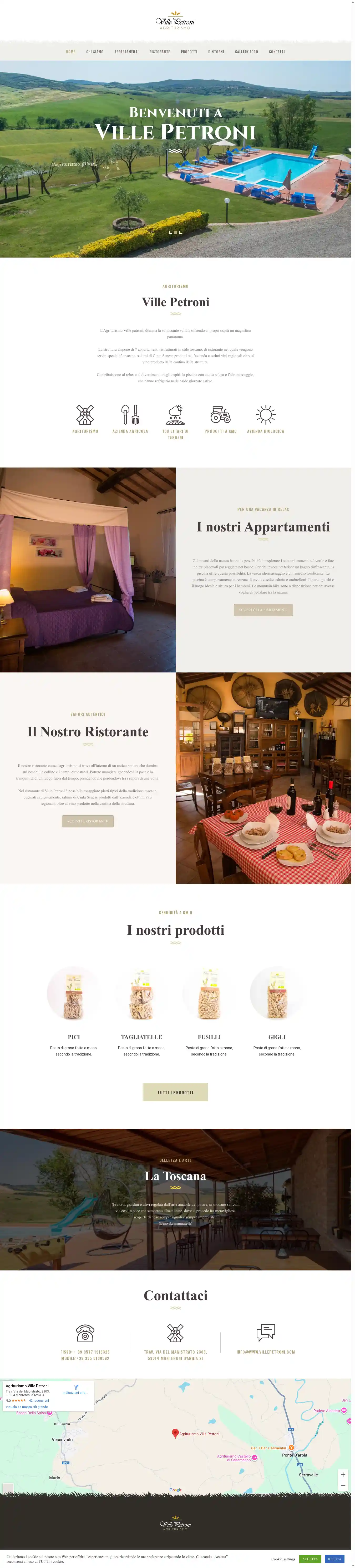This screenshot has height=1568, width=355.
Task: Tap the Tutti i prodotti button
Action: [x=175, y=1092]
